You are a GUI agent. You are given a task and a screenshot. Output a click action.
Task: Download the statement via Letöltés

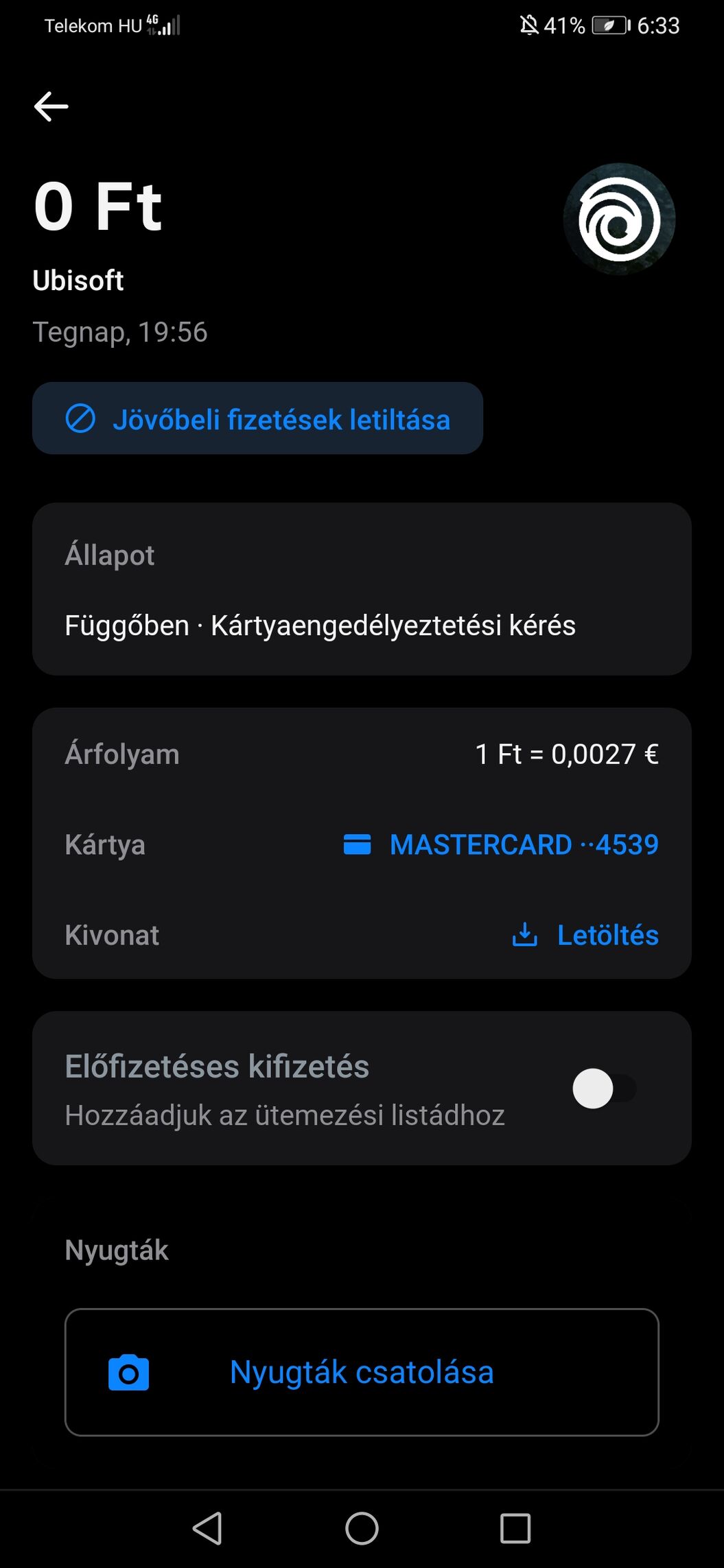click(x=585, y=935)
